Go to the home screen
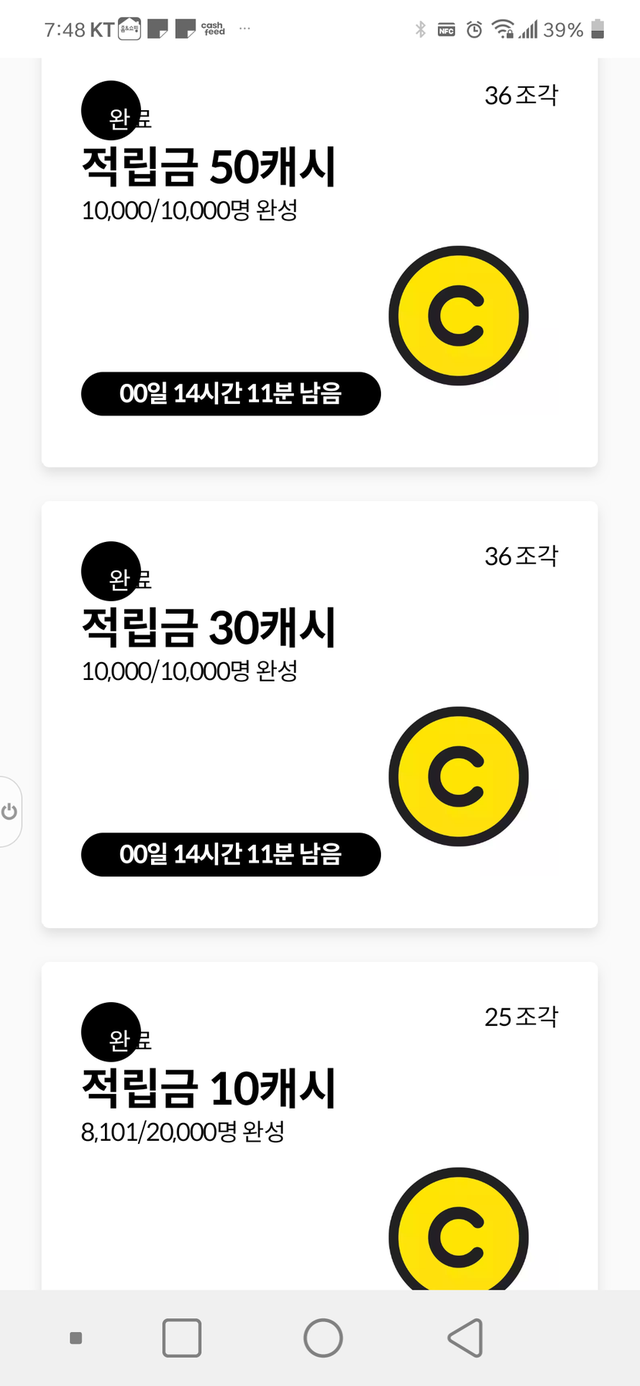The image size is (640, 1386). (x=323, y=1337)
